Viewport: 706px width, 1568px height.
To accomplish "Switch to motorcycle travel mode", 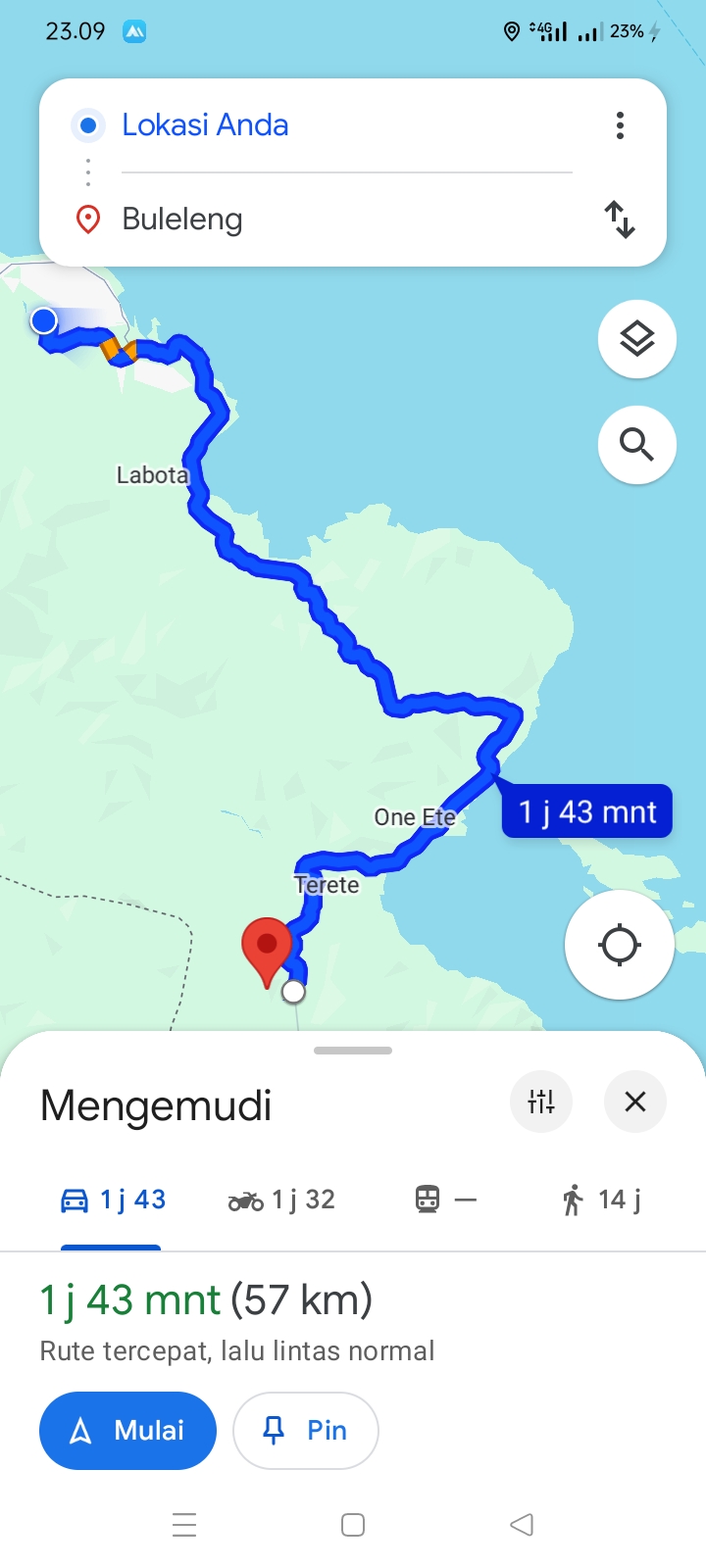I will 281,1200.
